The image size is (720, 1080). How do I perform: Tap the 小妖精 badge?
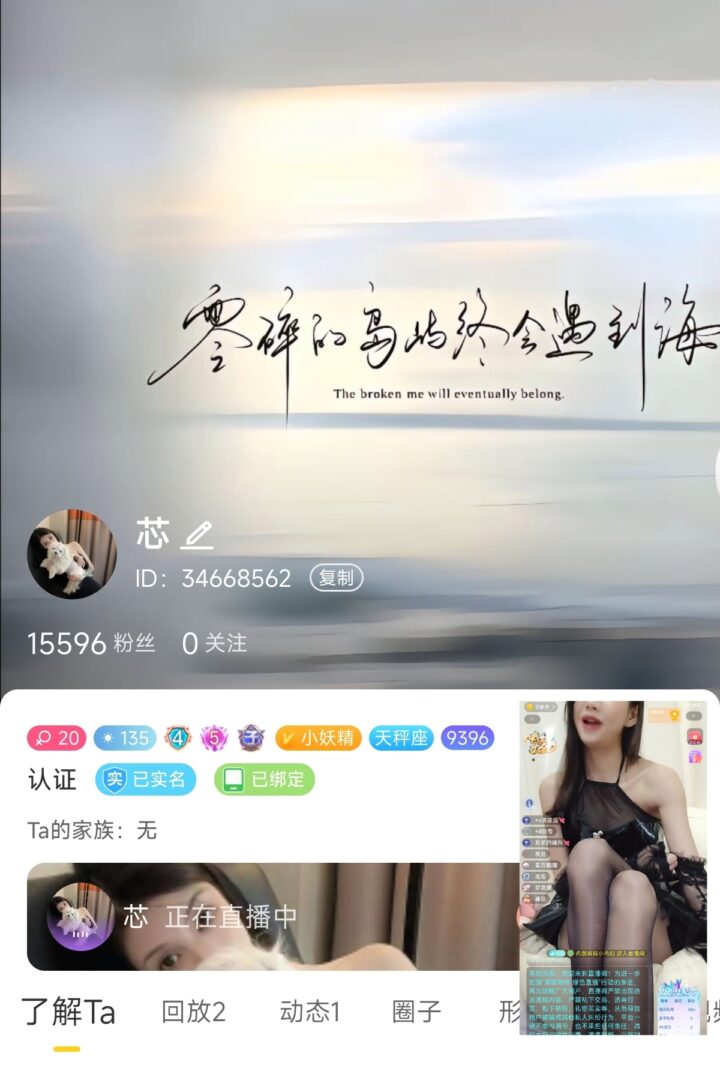pos(318,738)
